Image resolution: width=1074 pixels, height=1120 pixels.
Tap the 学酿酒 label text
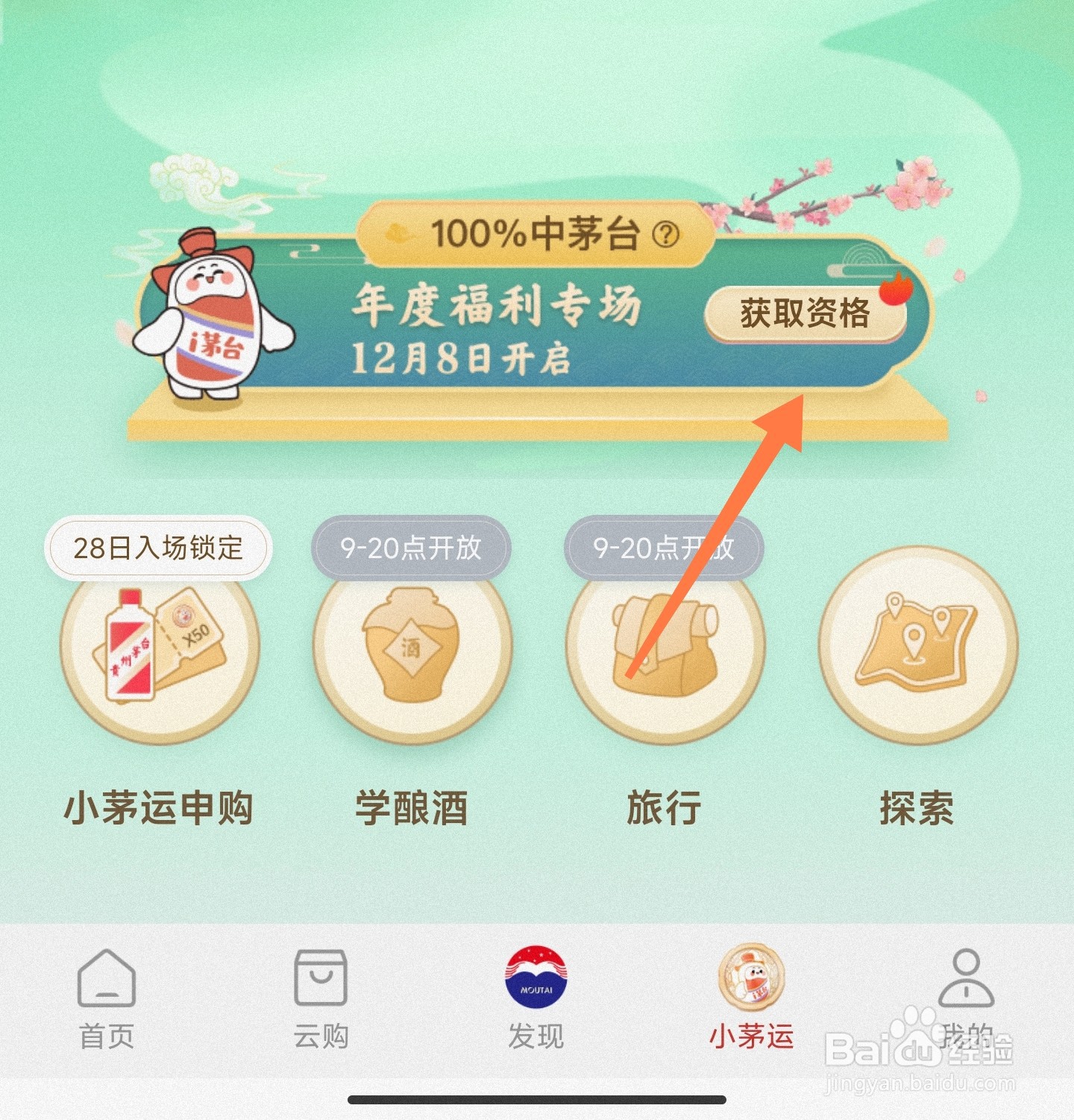(412, 806)
